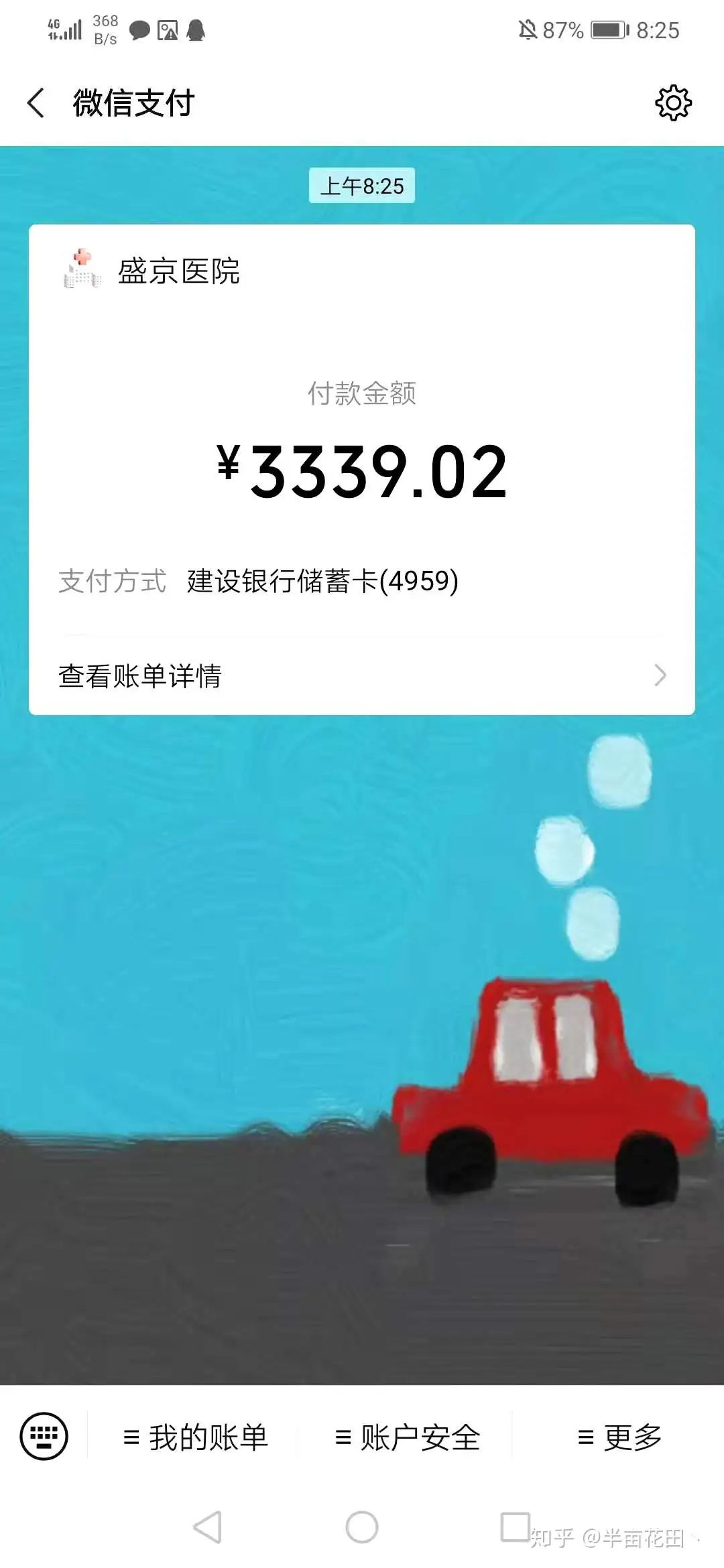The height and width of the screenshot is (1568, 724).
Task: Open 查看账单详情 link
Action: click(141, 677)
